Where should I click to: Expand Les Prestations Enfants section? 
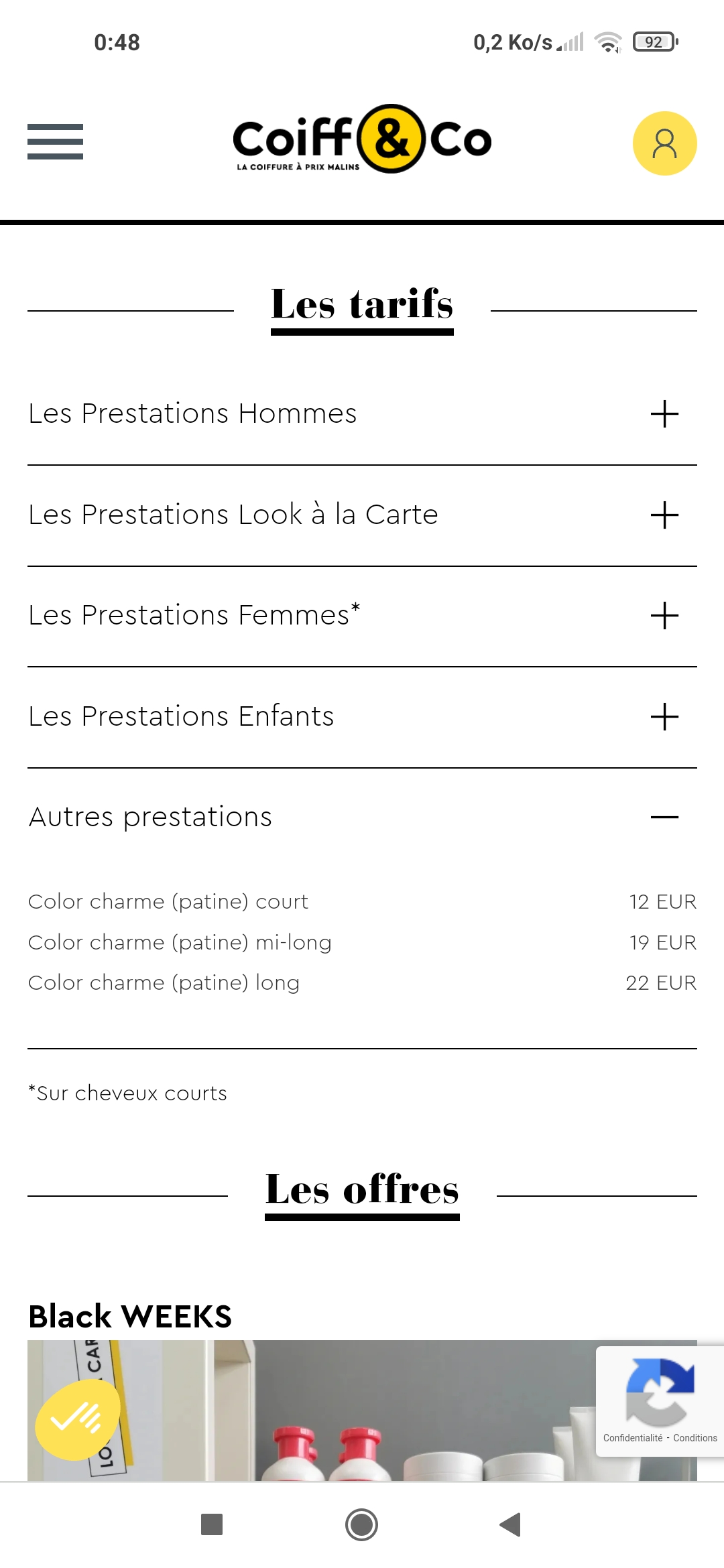coord(664,717)
